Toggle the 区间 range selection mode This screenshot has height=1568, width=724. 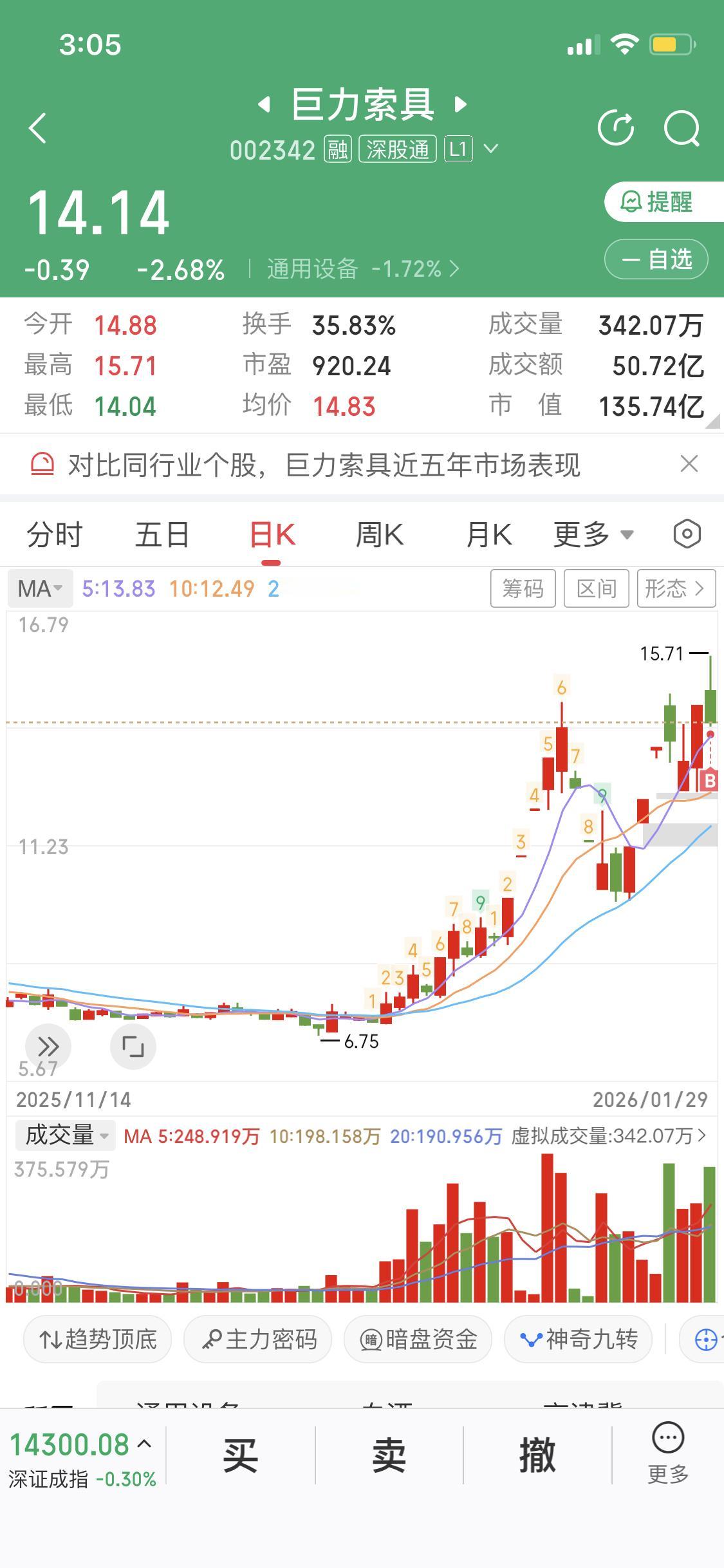[596, 588]
